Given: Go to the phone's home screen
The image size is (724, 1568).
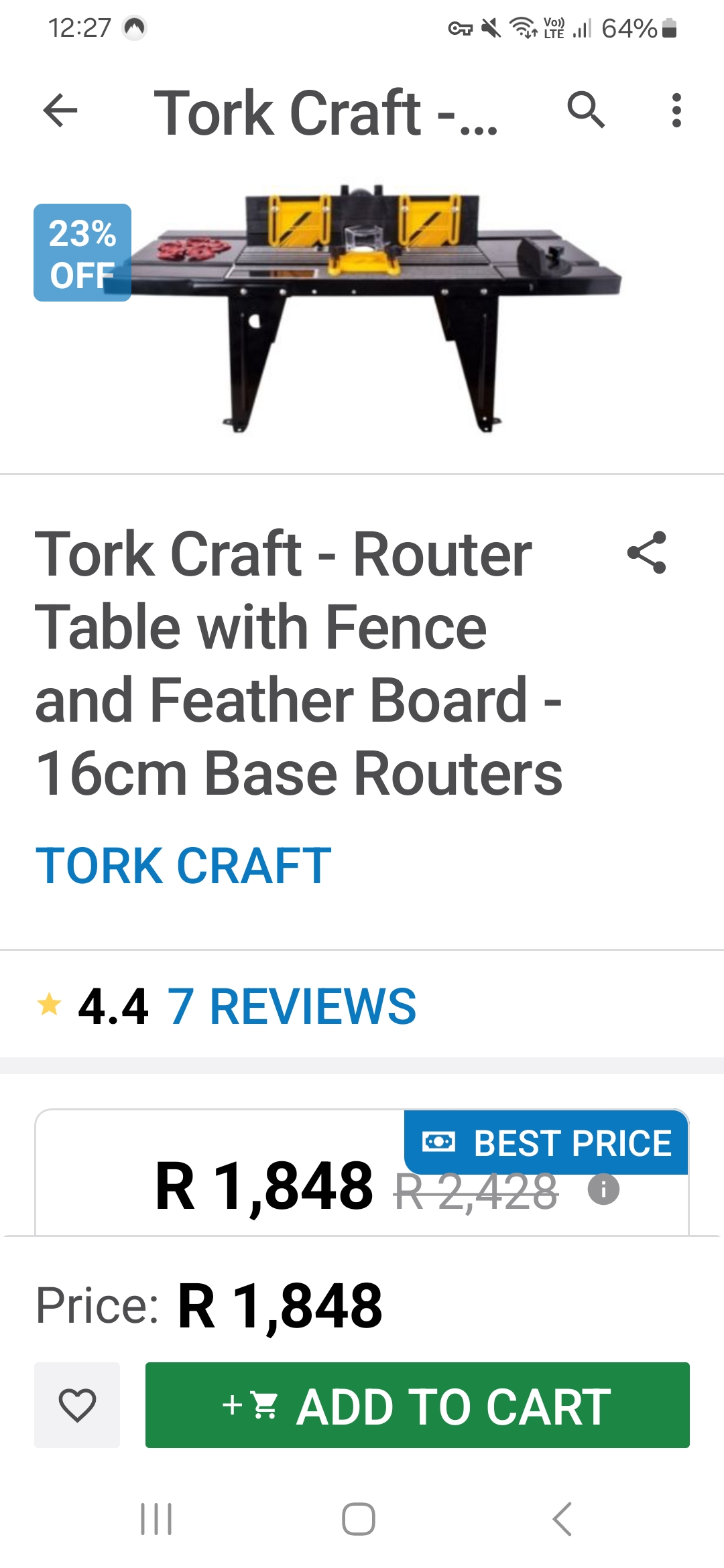Looking at the screenshot, I should [359, 1518].
